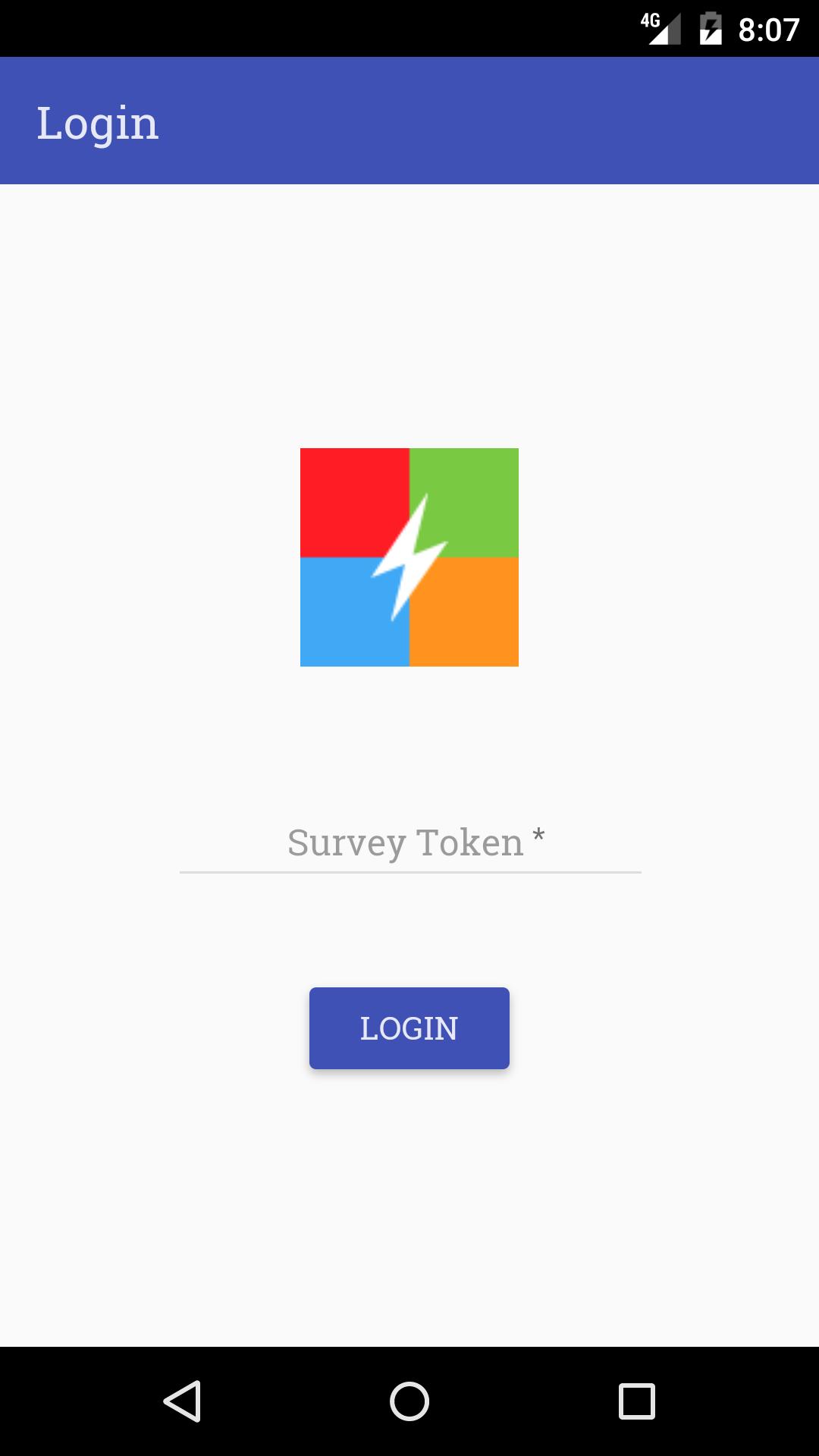
Task: Click the asterisk next to Survey Token
Action: pos(540,836)
